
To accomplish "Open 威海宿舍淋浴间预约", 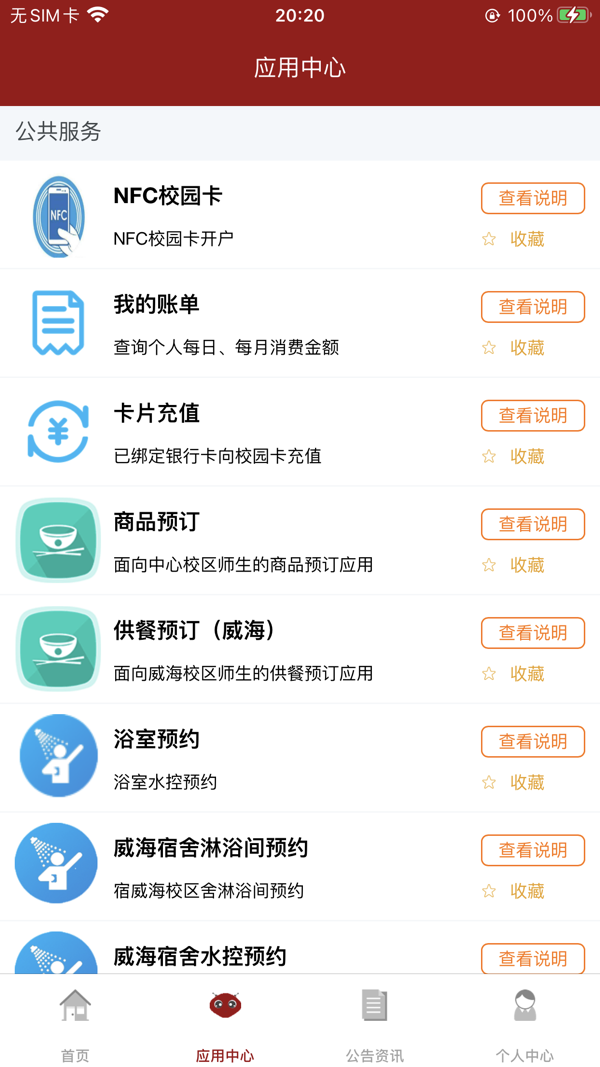I will coord(210,848).
